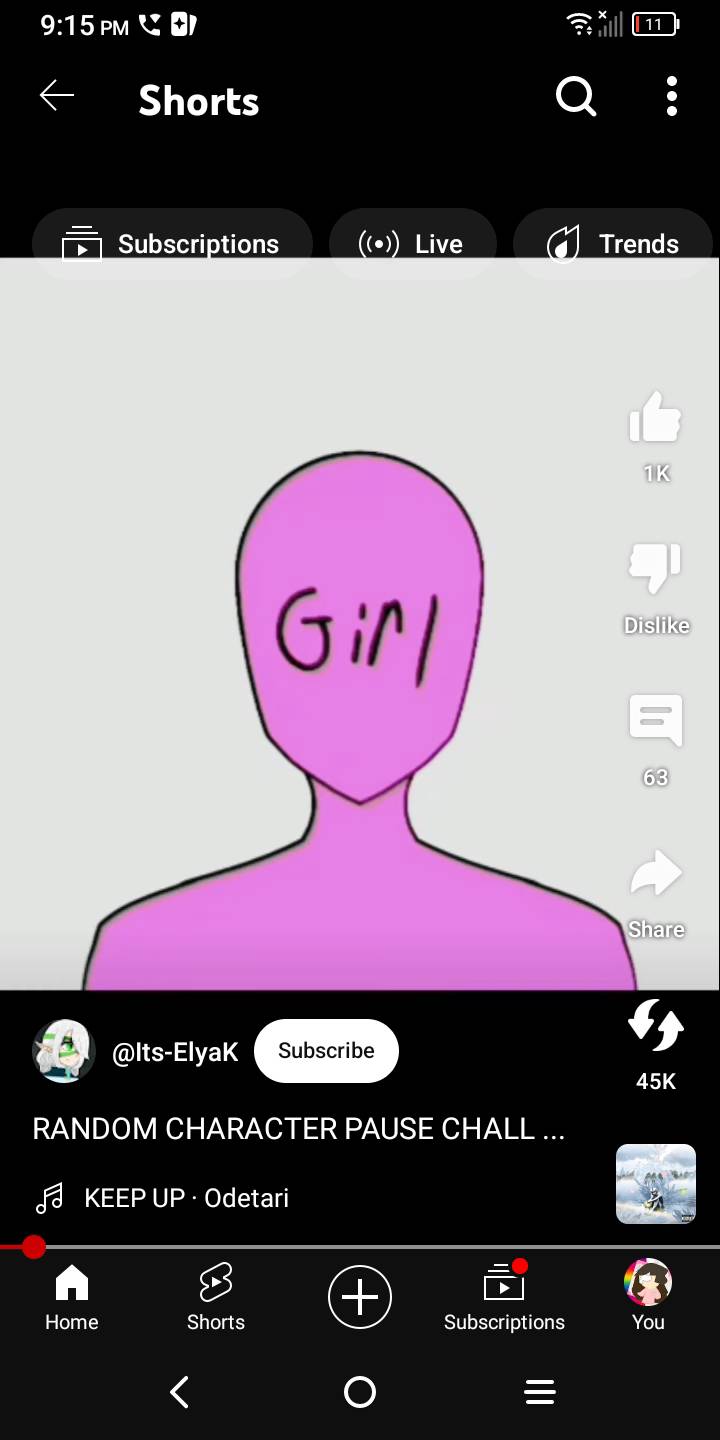Subscribe to @Its-ElyaK
Image resolution: width=720 pixels, height=1440 pixels.
tap(326, 1050)
